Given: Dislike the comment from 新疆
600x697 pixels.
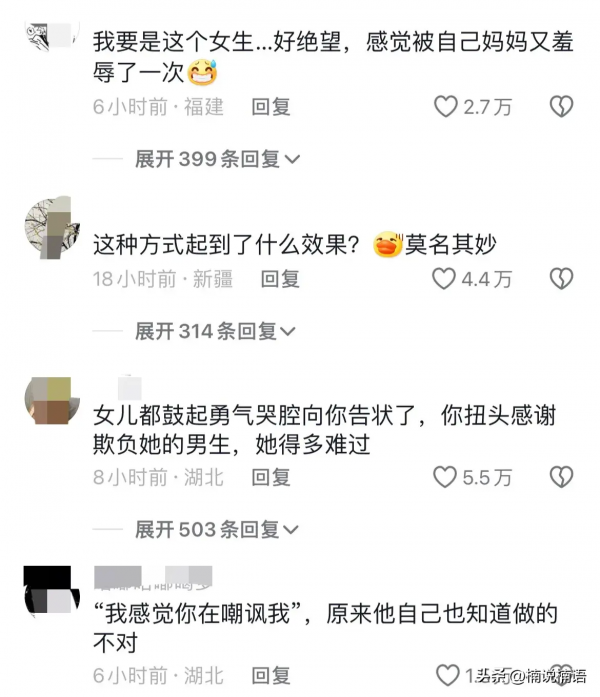Looking at the screenshot, I should [x=563, y=279].
